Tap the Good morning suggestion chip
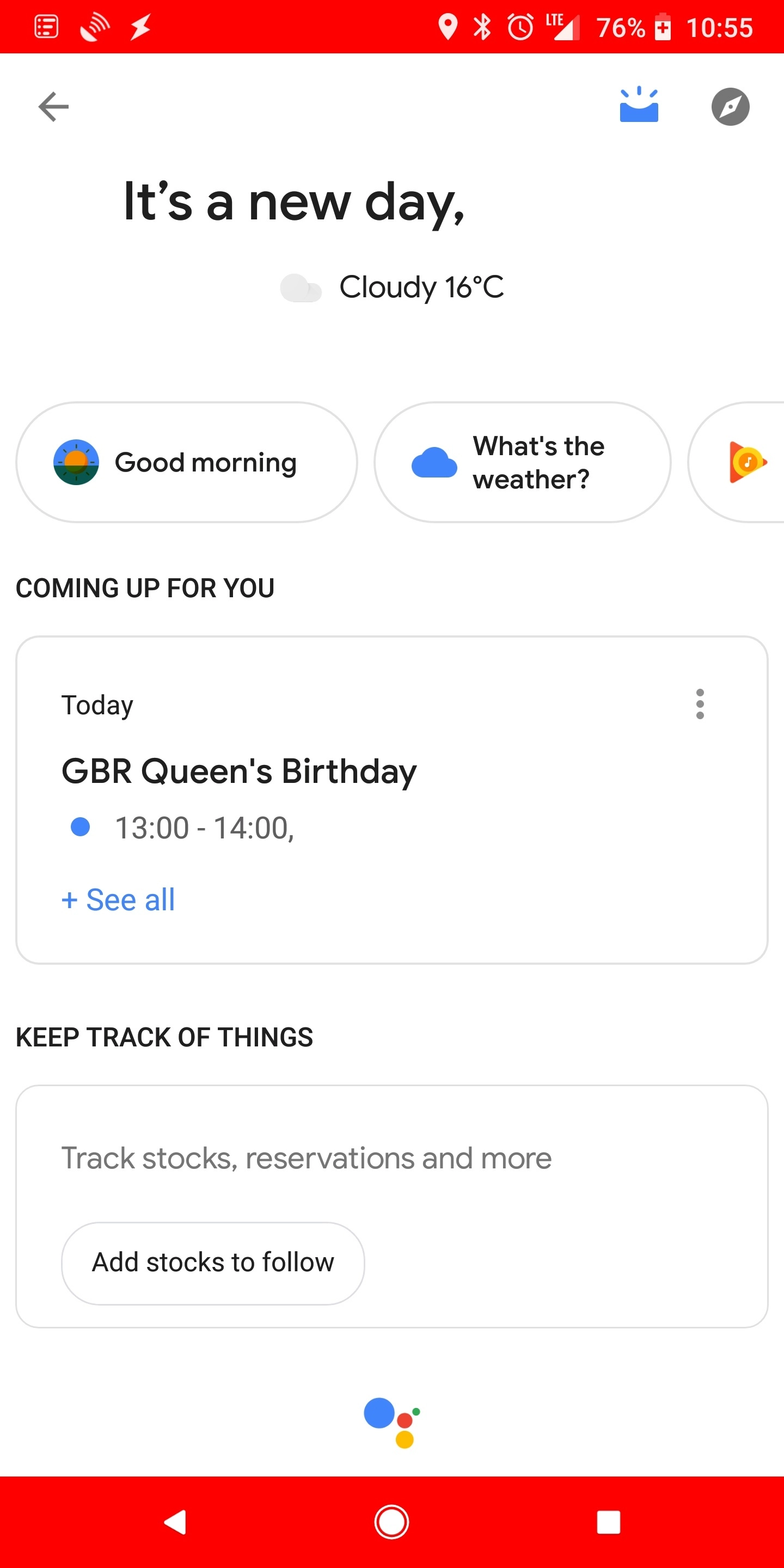This screenshot has height=1568, width=784. point(186,462)
